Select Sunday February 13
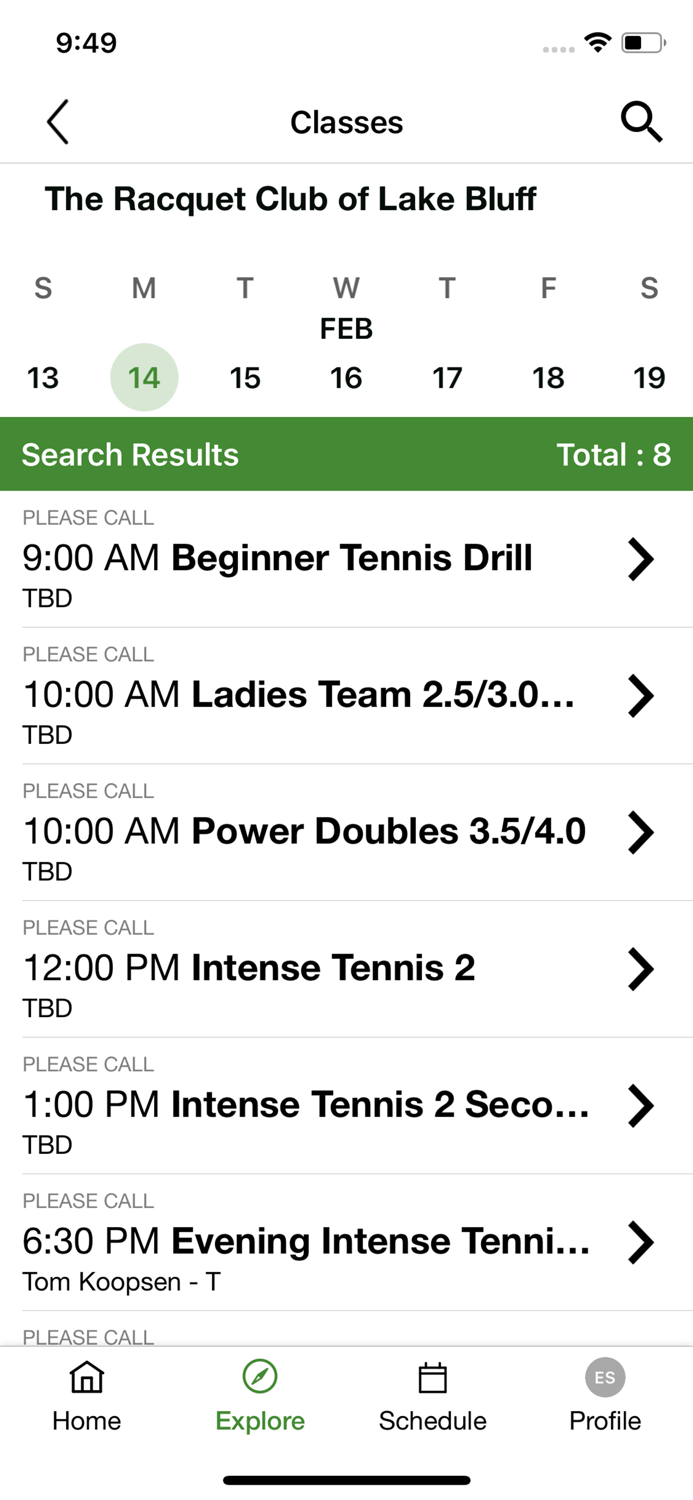Screen dimensions: 693x1500 click(x=43, y=378)
